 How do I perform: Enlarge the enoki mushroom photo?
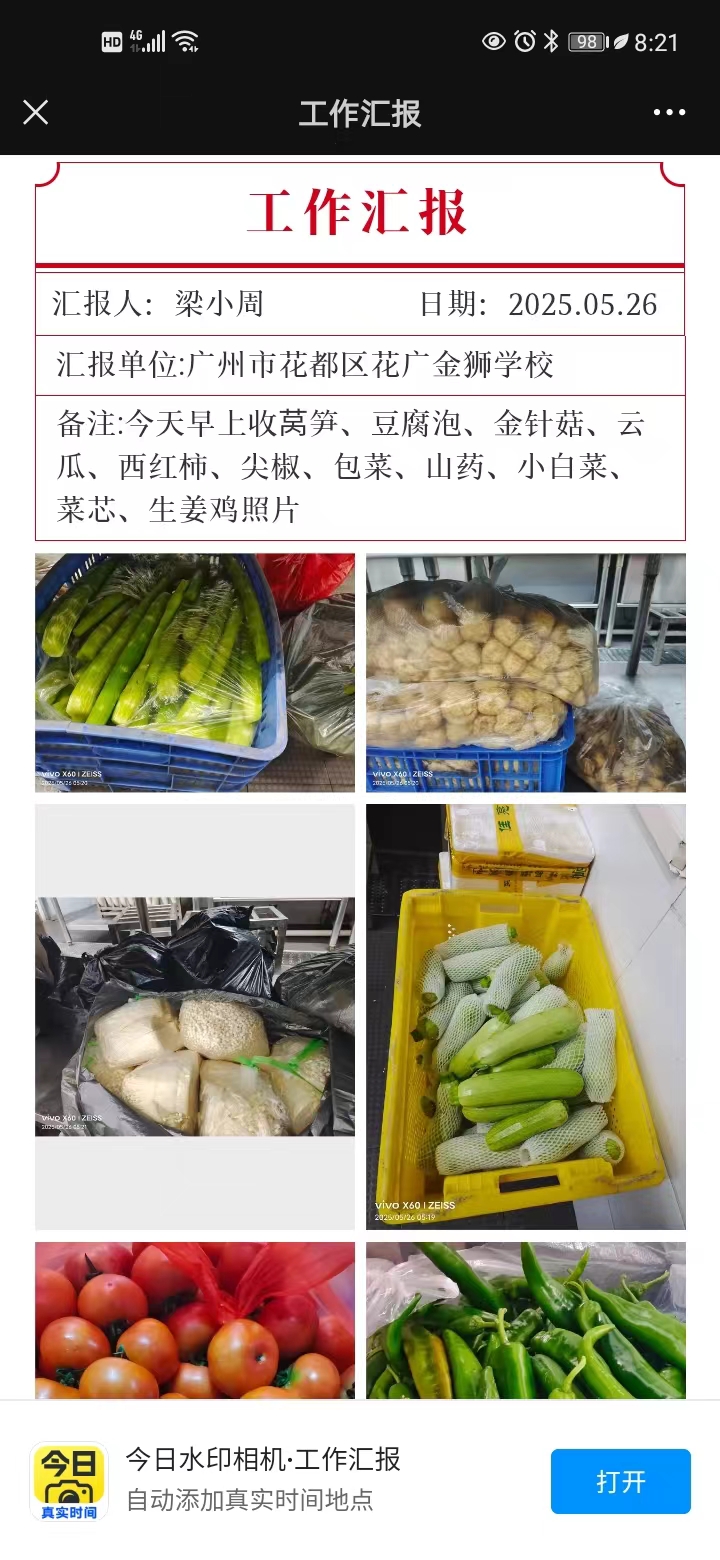point(195,1016)
